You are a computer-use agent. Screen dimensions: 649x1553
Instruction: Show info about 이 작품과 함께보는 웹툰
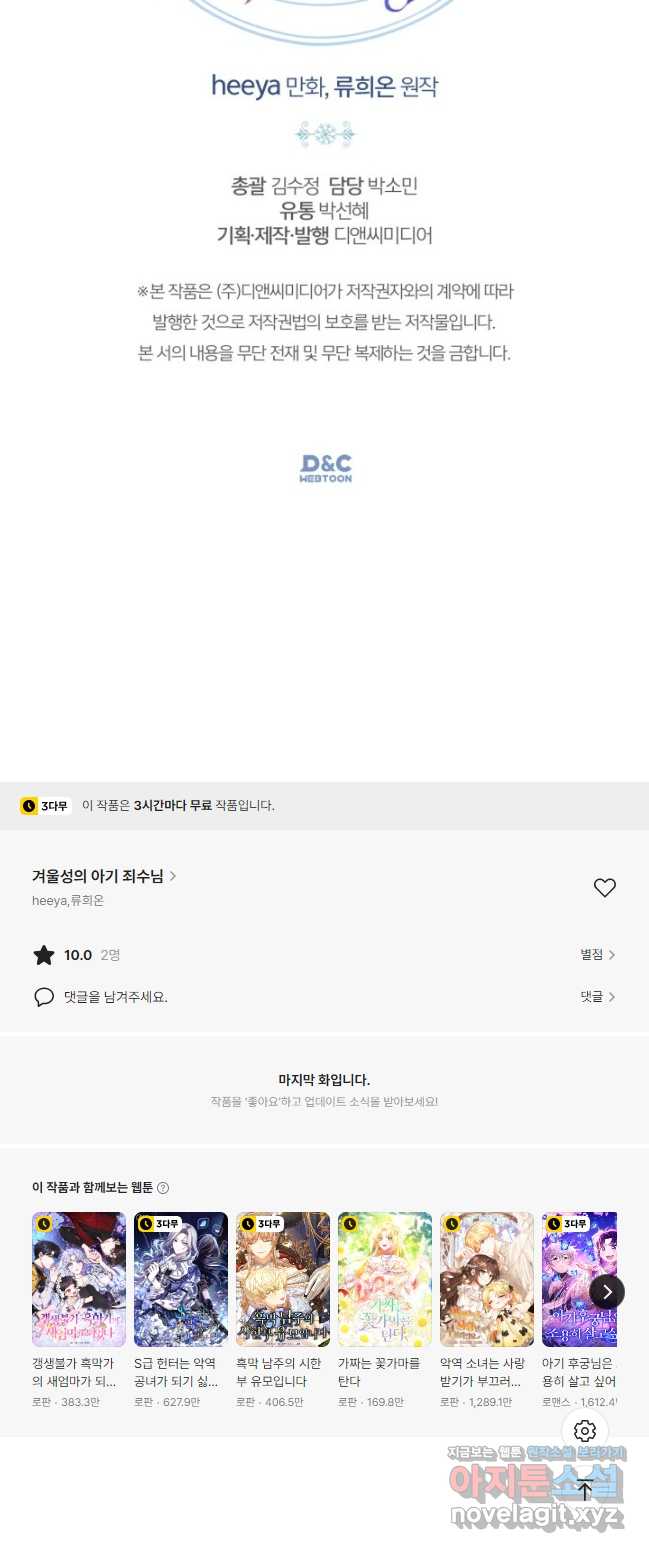(163, 1188)
